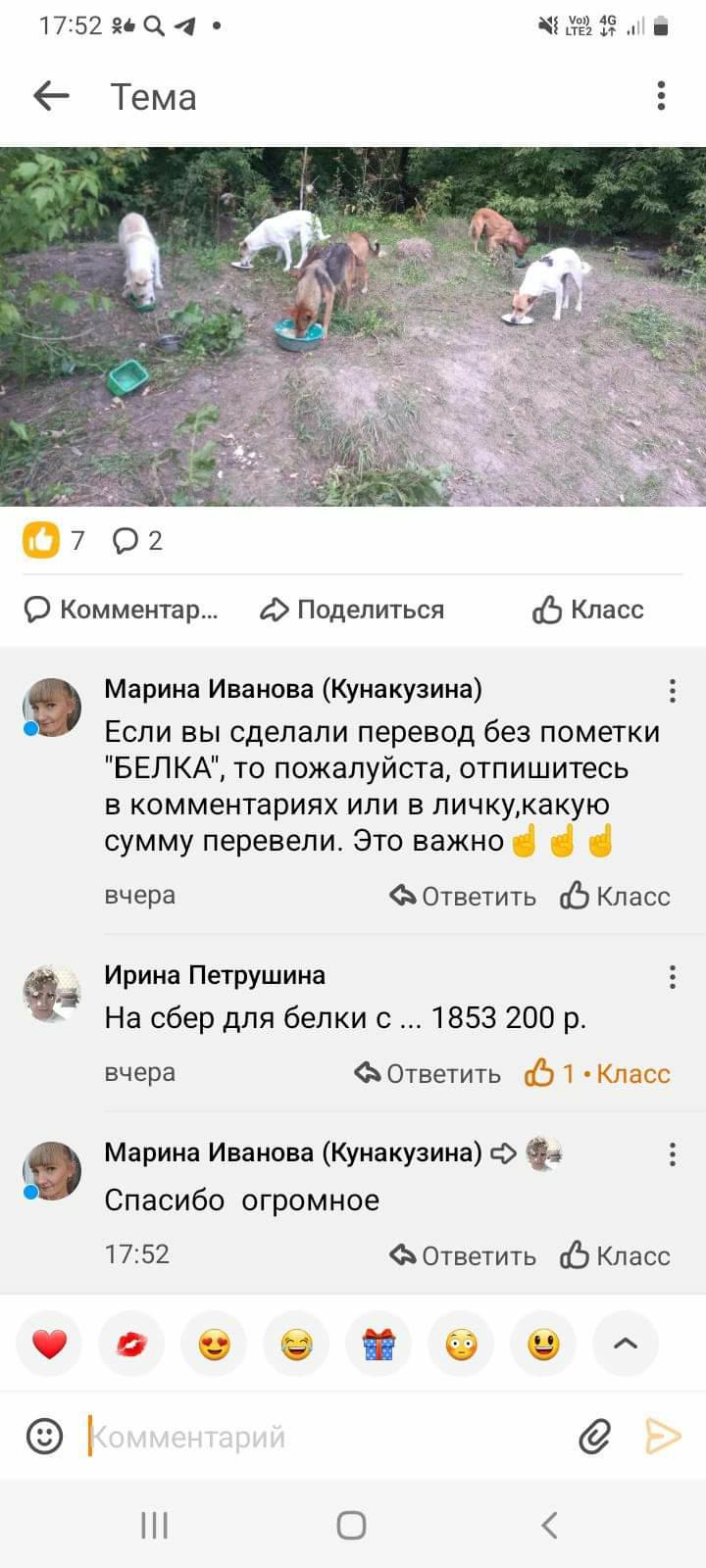Share the post via Поделиться

click(352, 610)
